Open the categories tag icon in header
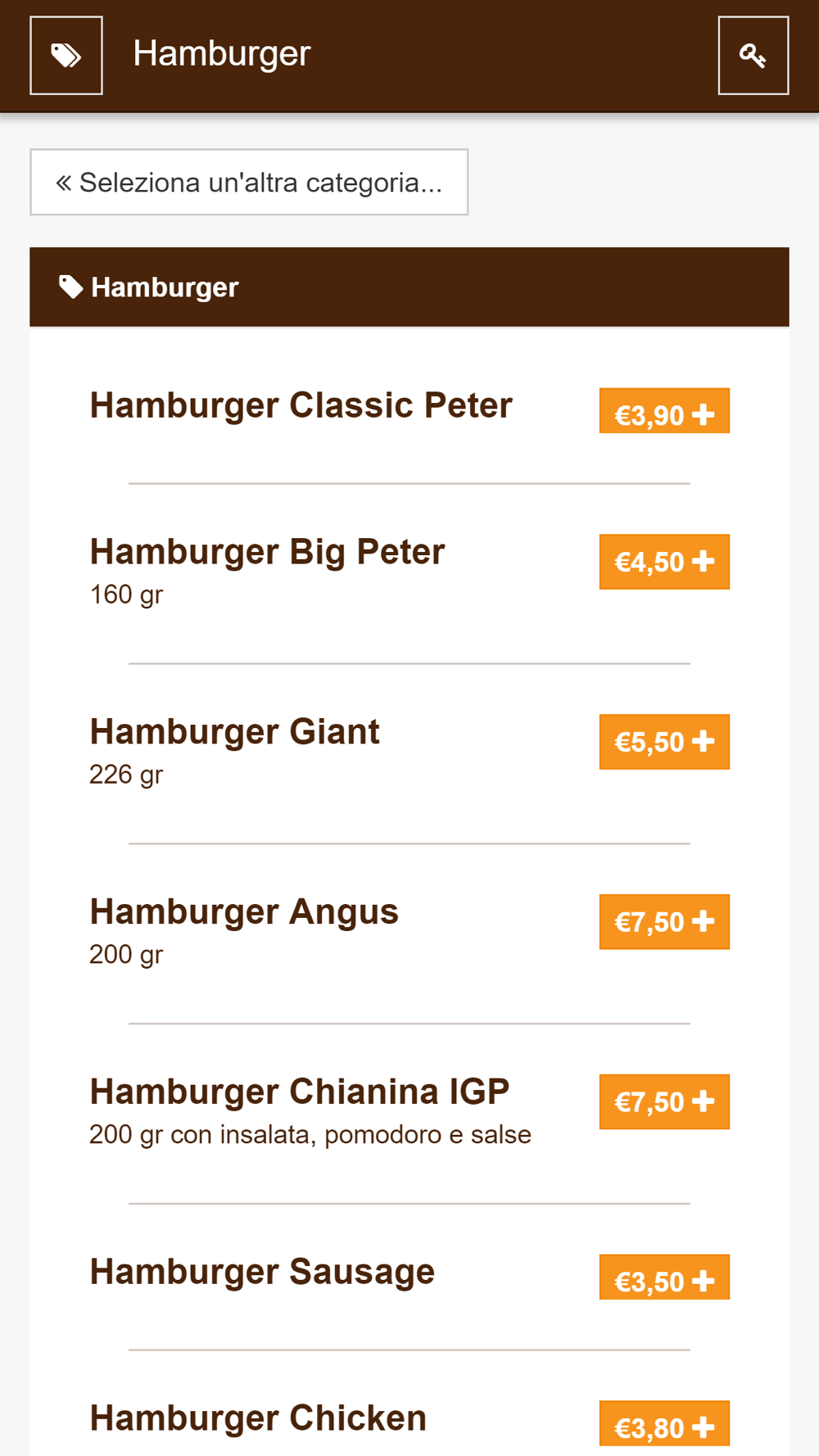 click(66, 56)
